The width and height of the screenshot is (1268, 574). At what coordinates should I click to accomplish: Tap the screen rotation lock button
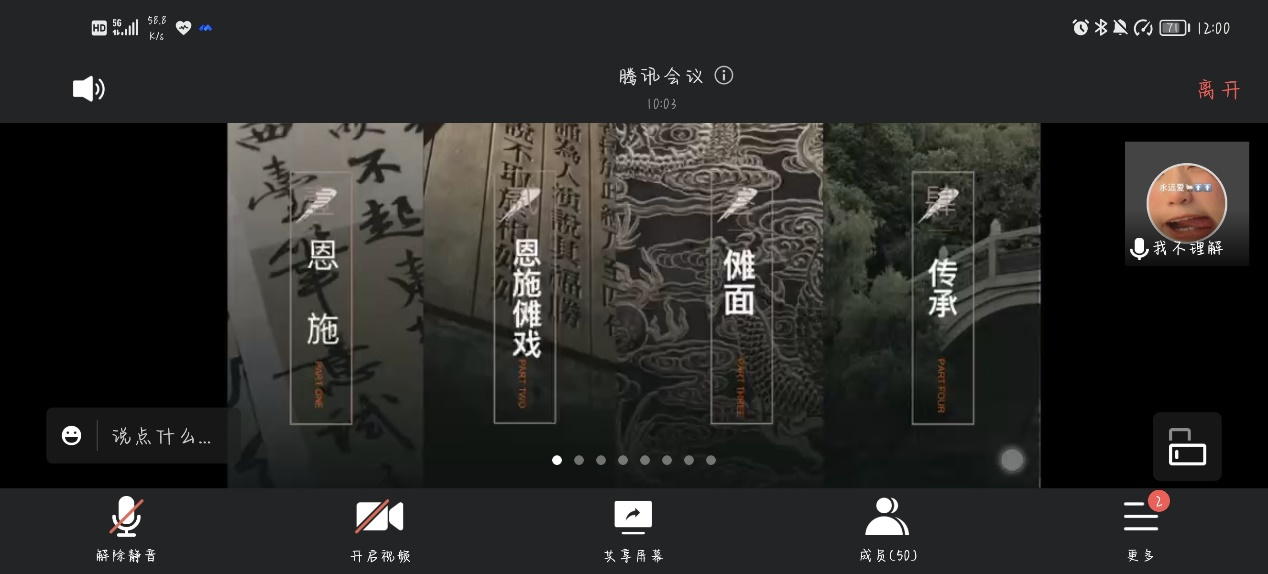pyautogui.click(x=1187, y=447)
